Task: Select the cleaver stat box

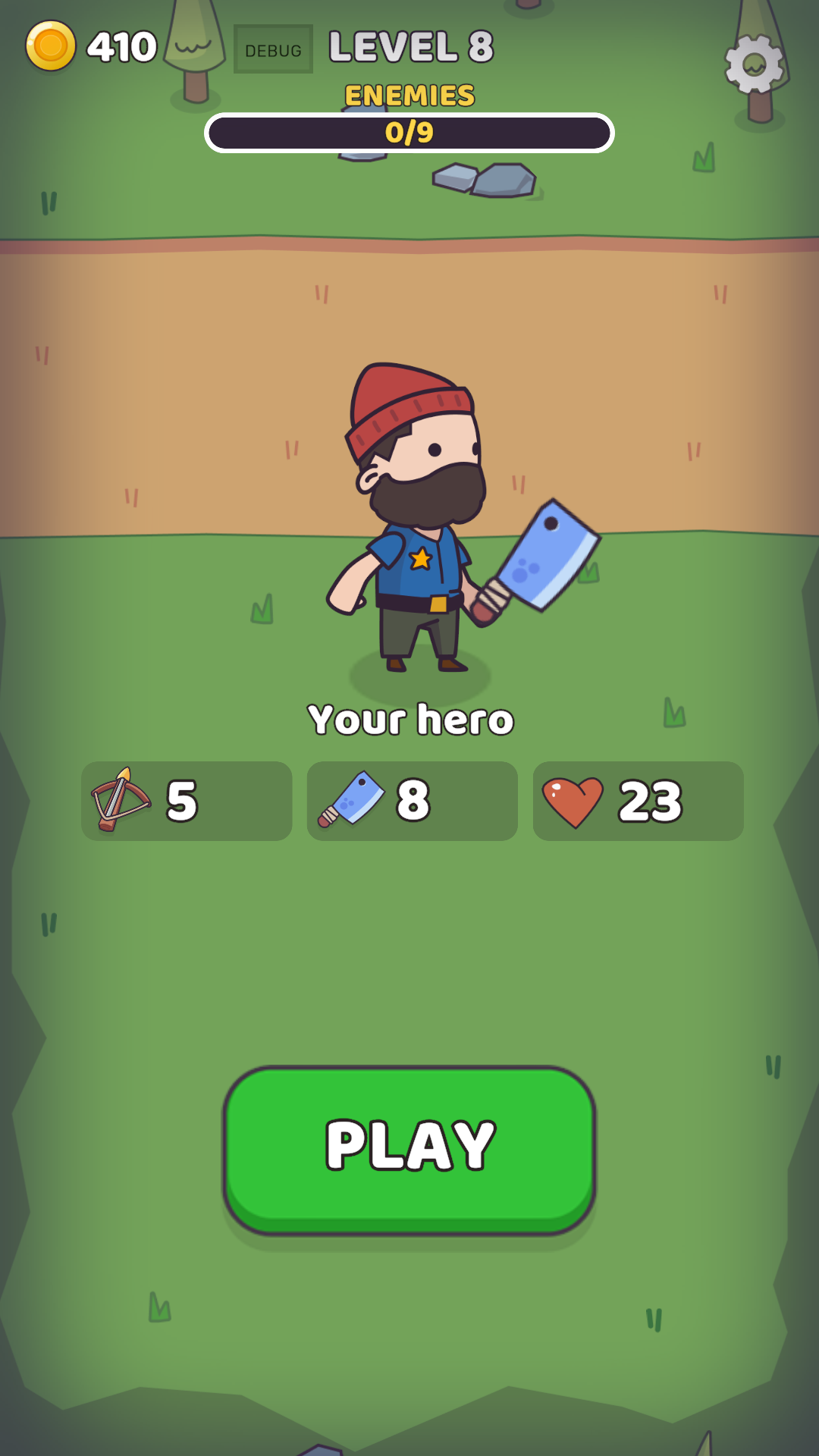Action: (x=412, y=801)
